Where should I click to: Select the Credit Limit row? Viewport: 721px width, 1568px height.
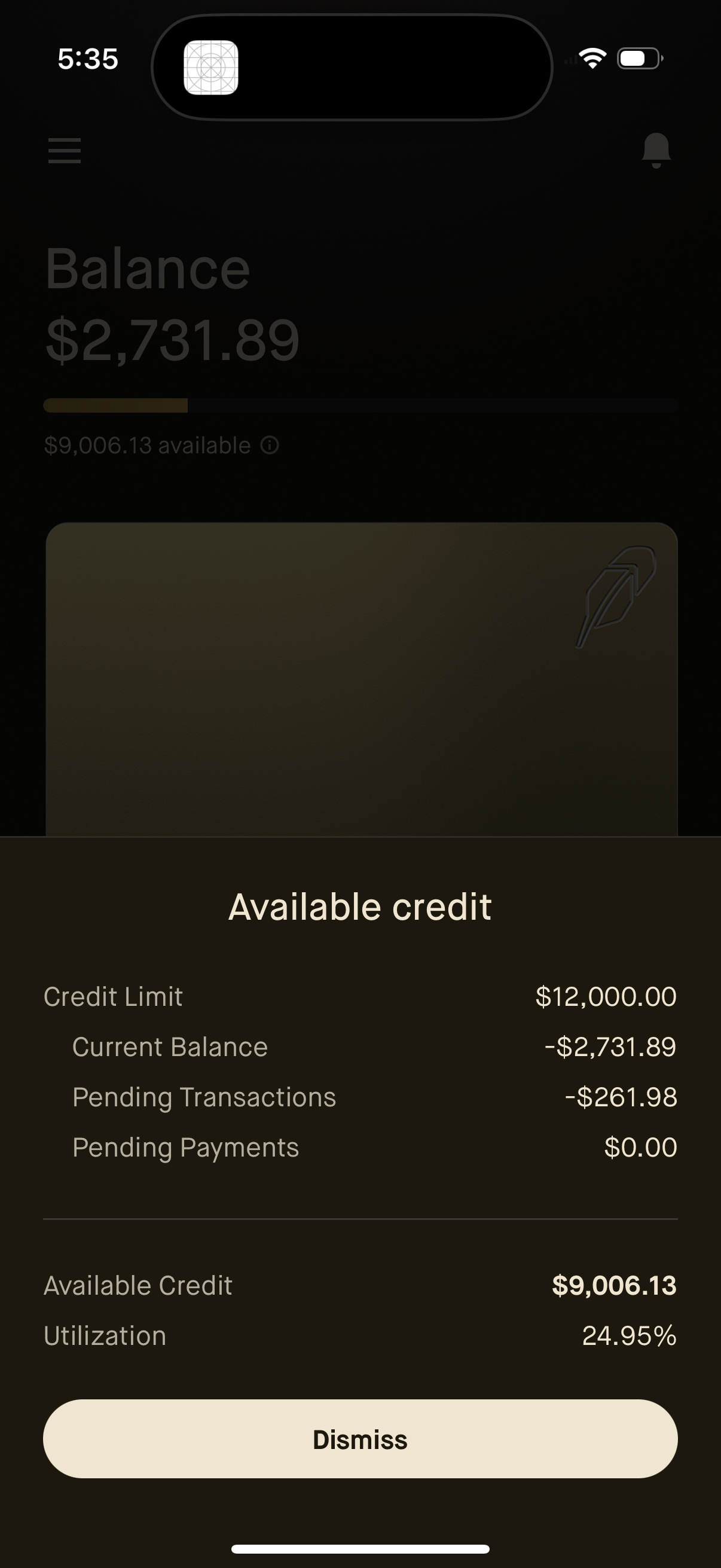coord(360,996)
